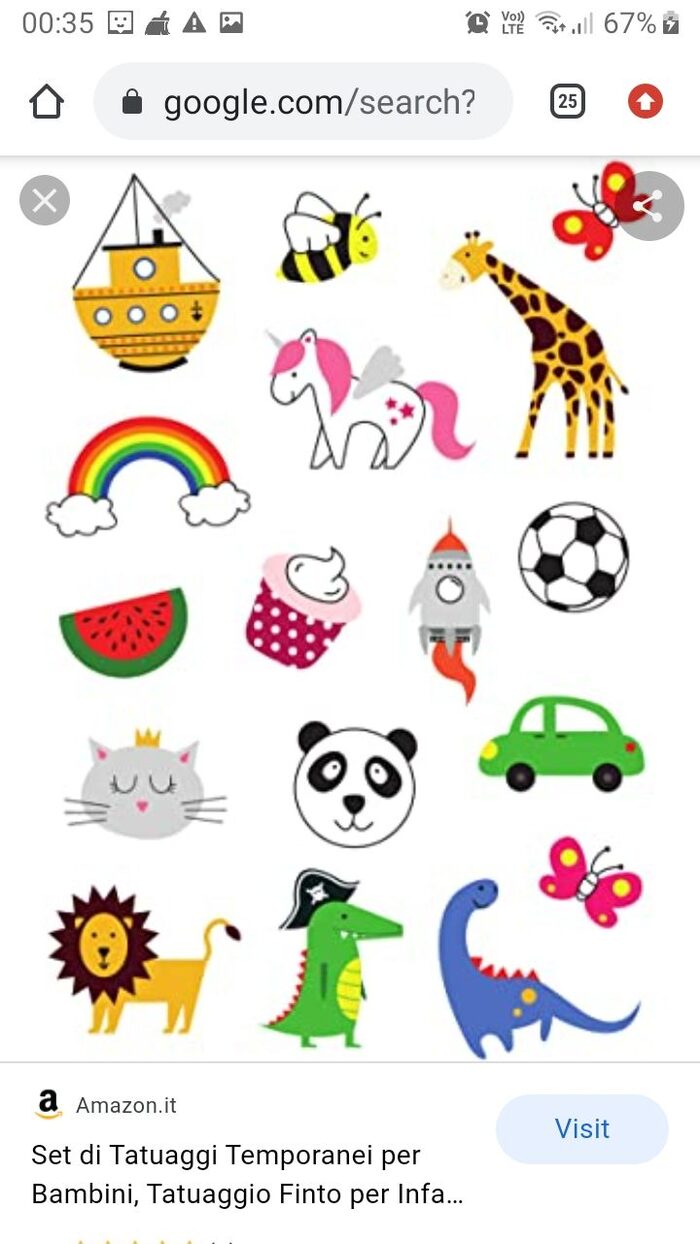Go to the browser home page
Image resolution: width=700 pixels, height=1244 pixels.
tap(47, 101)
